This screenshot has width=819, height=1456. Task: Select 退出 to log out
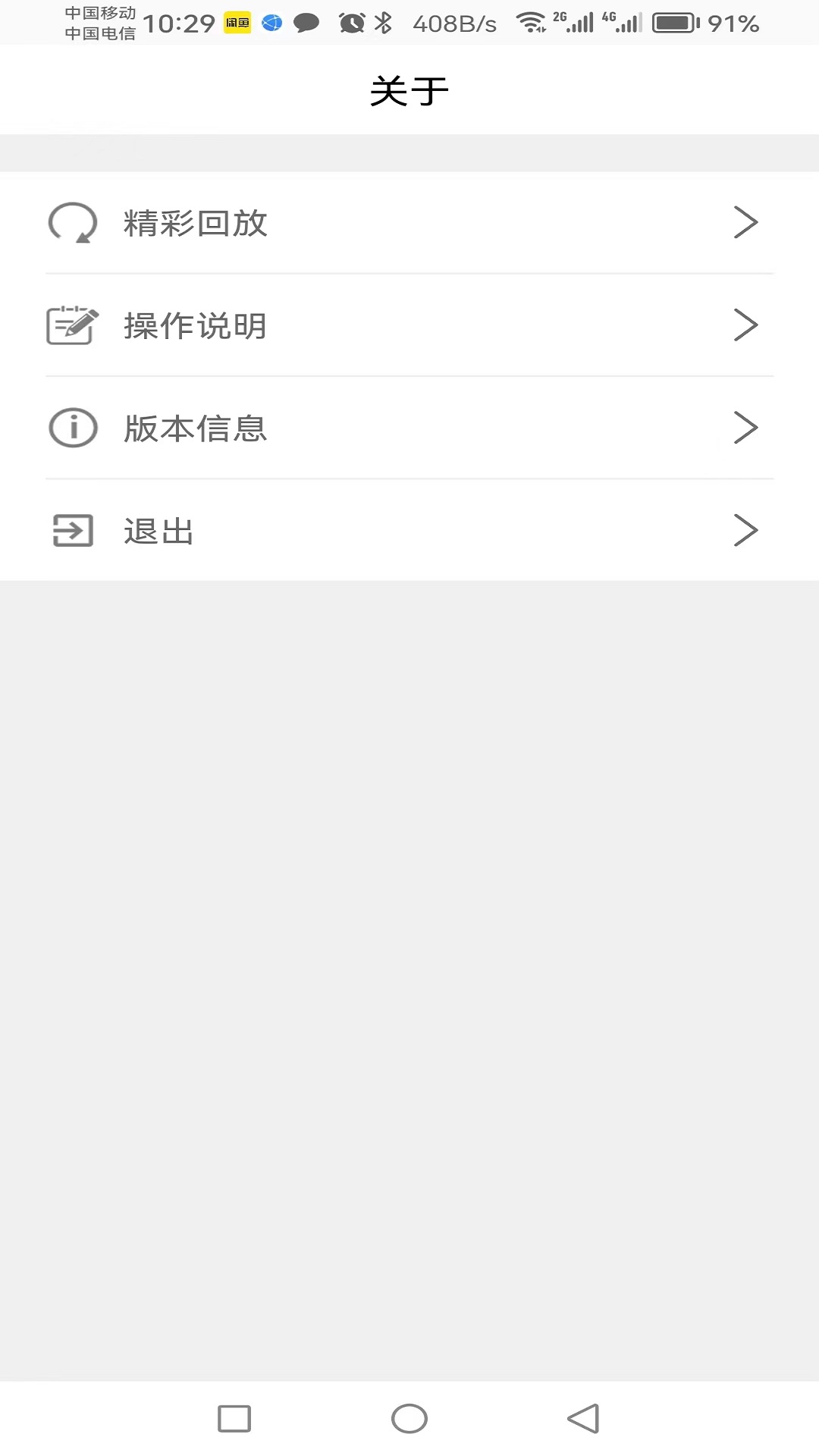coord(409,531)
